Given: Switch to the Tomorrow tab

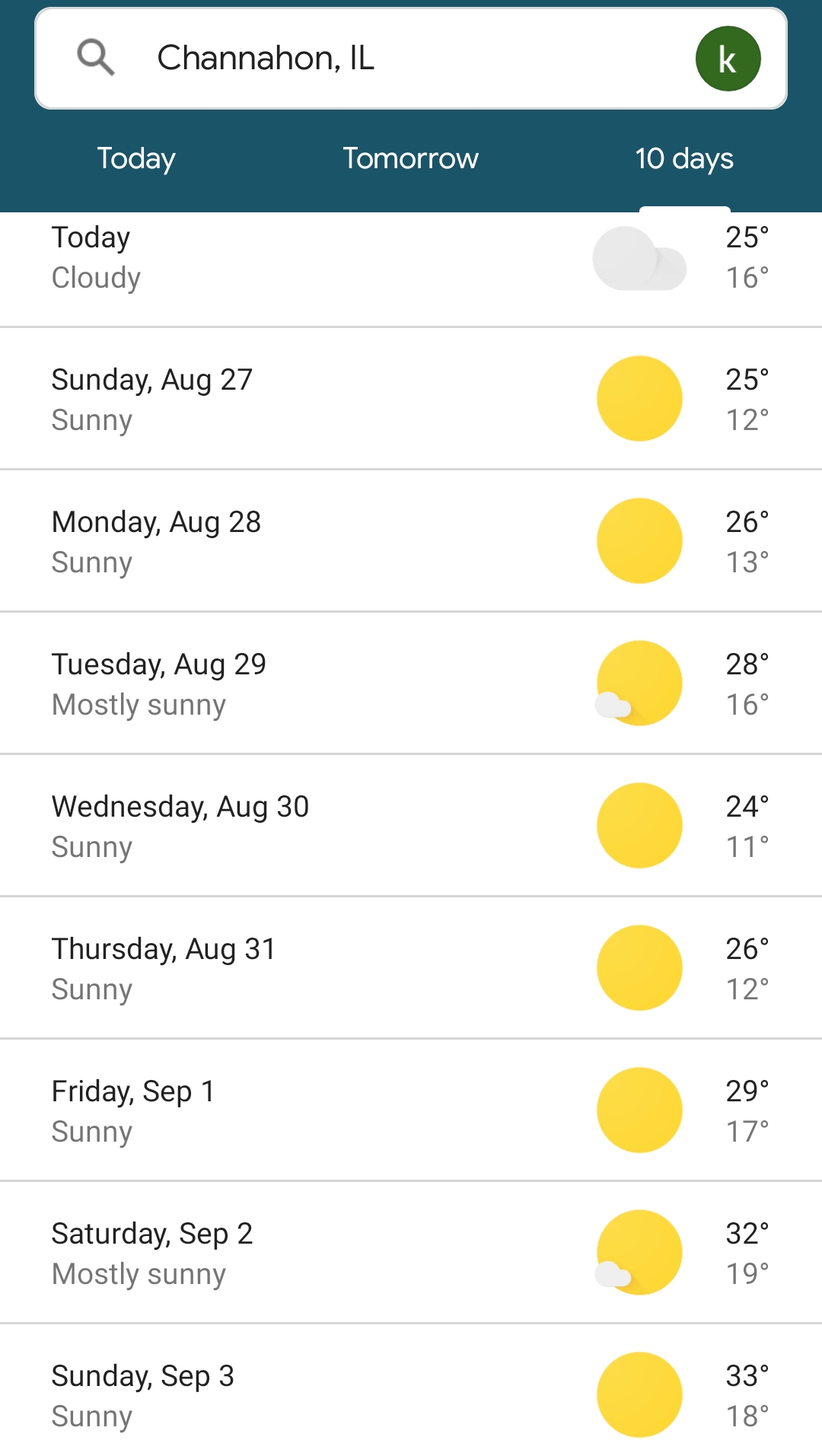Looking at the screenshot, I should [411, 158].
